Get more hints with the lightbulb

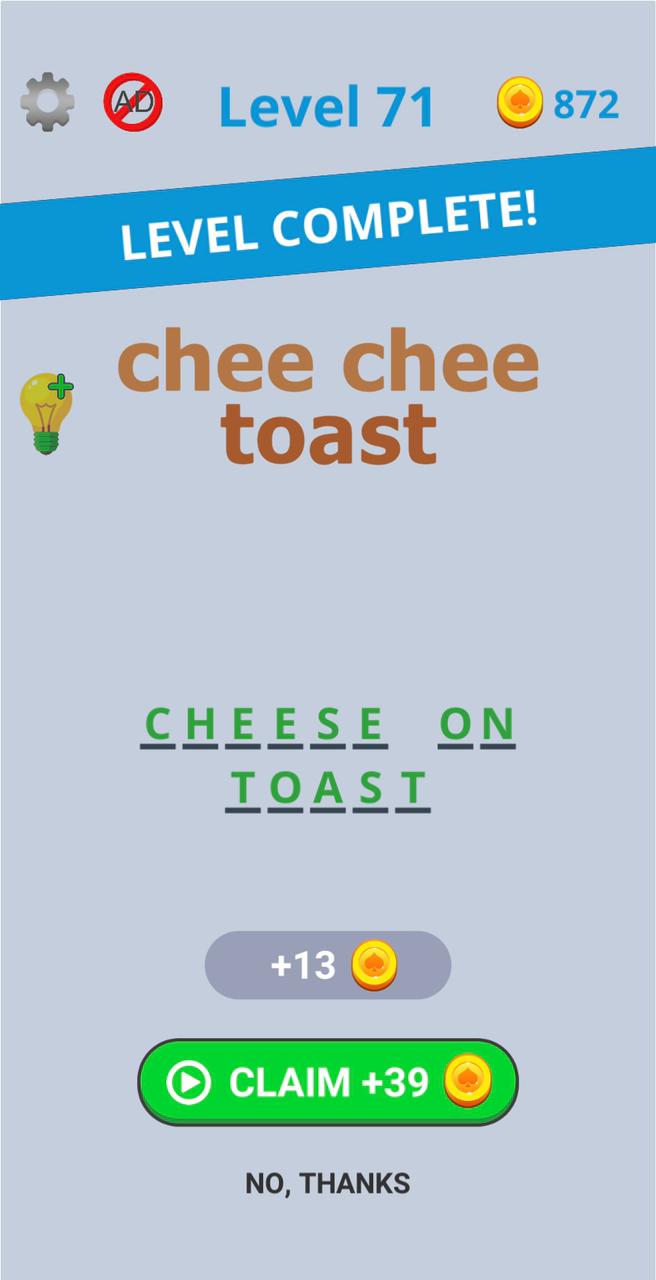tap(47, 412)
